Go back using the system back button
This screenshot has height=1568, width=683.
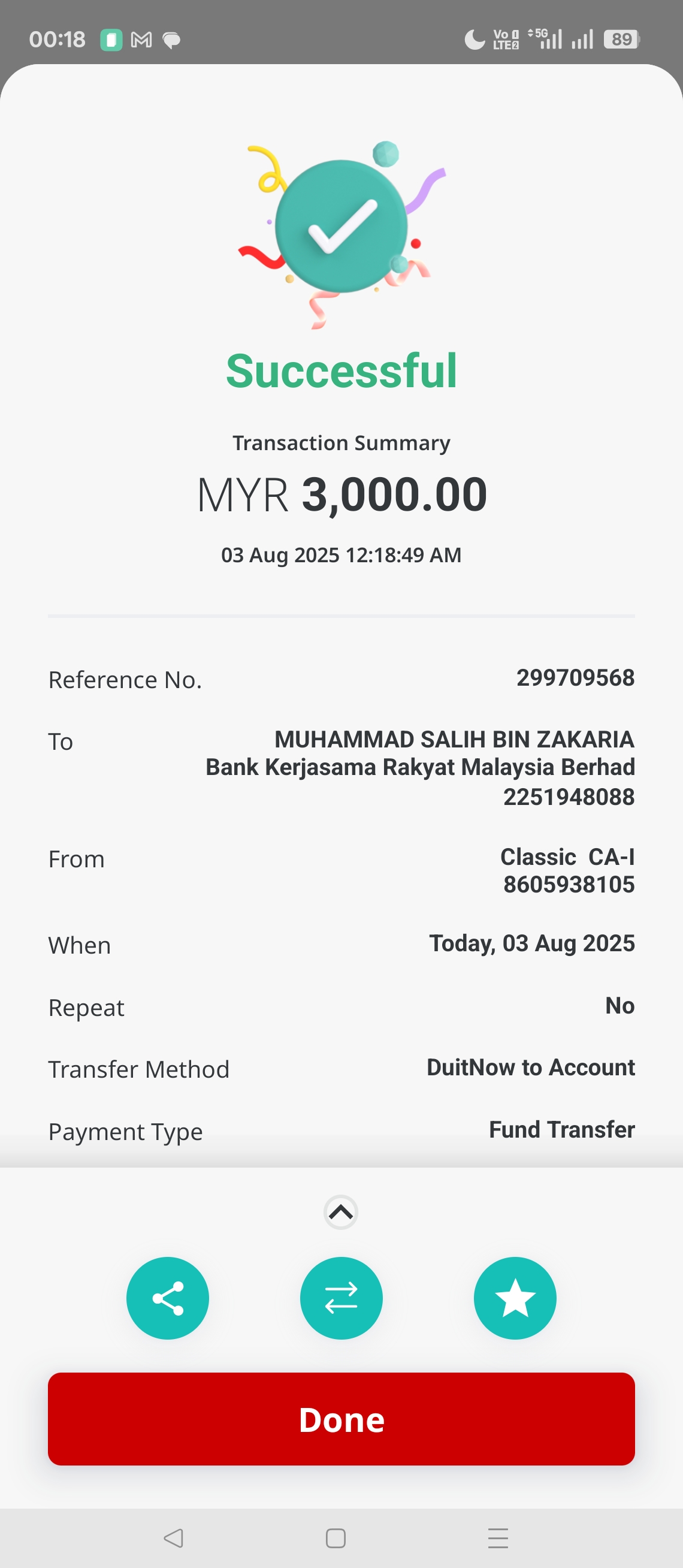(173, 1537)
